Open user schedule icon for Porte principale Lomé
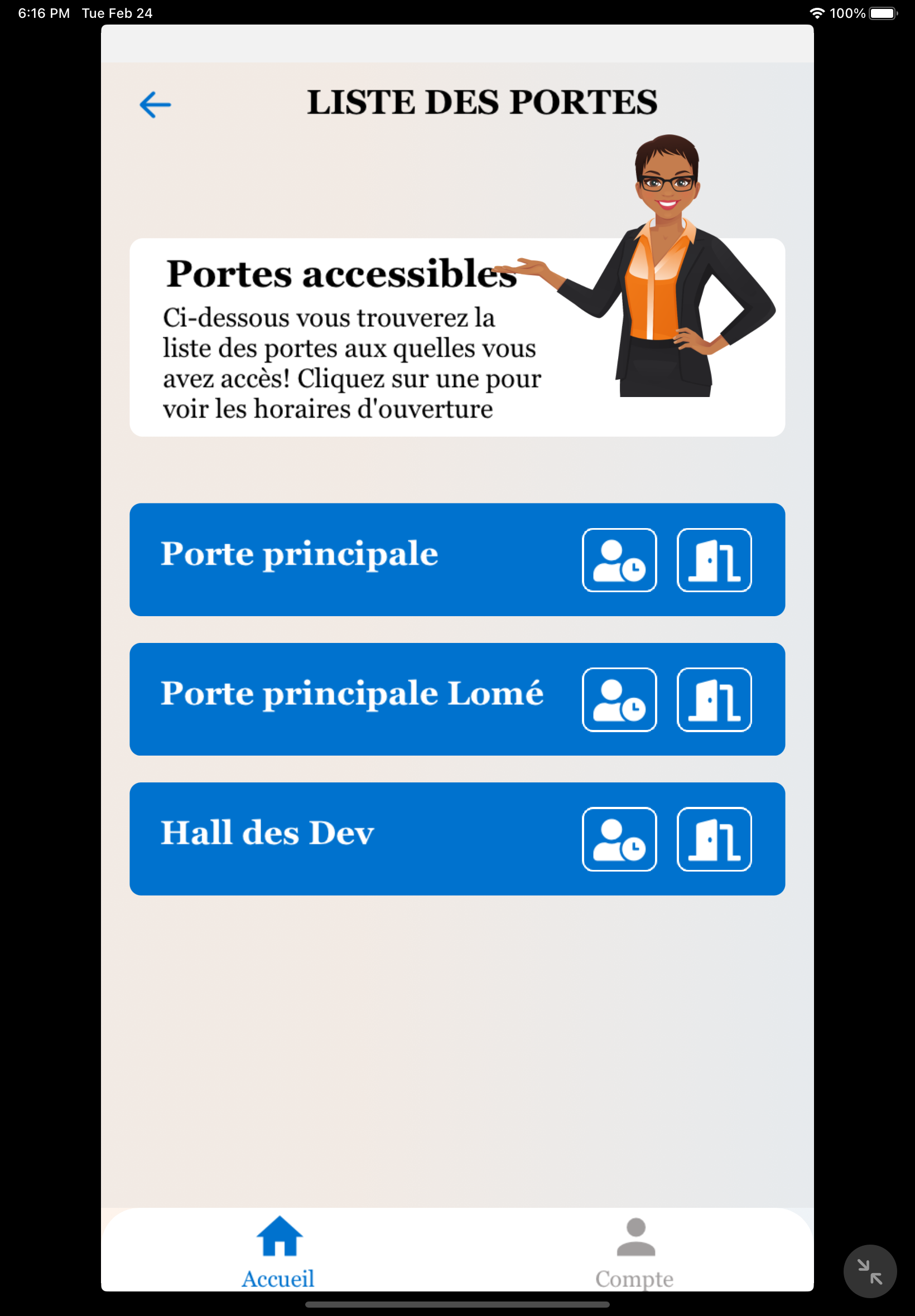The image size is (915, 1316). coord(619,699)
